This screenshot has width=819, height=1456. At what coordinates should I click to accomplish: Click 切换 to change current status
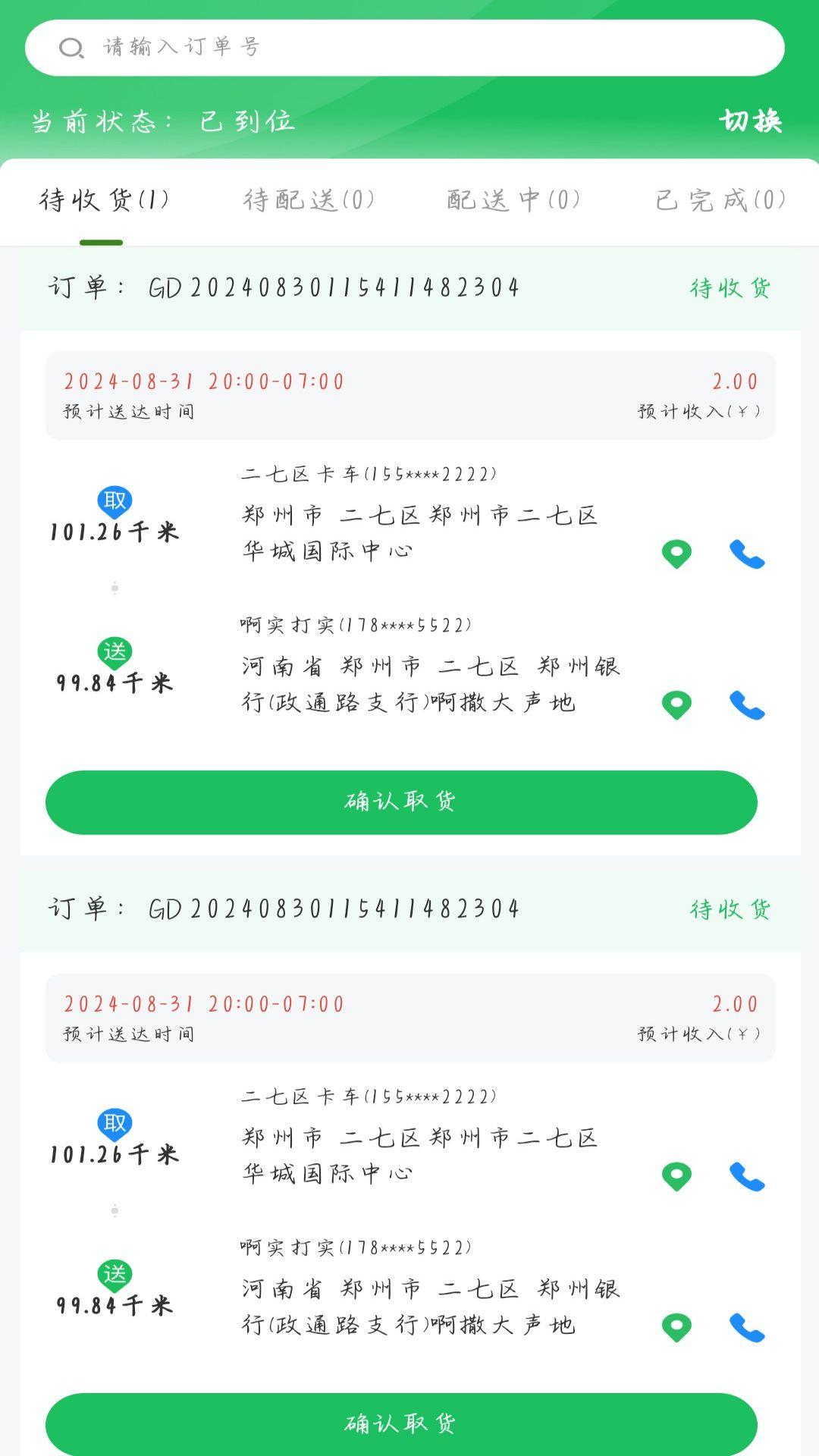click(751, 120)
